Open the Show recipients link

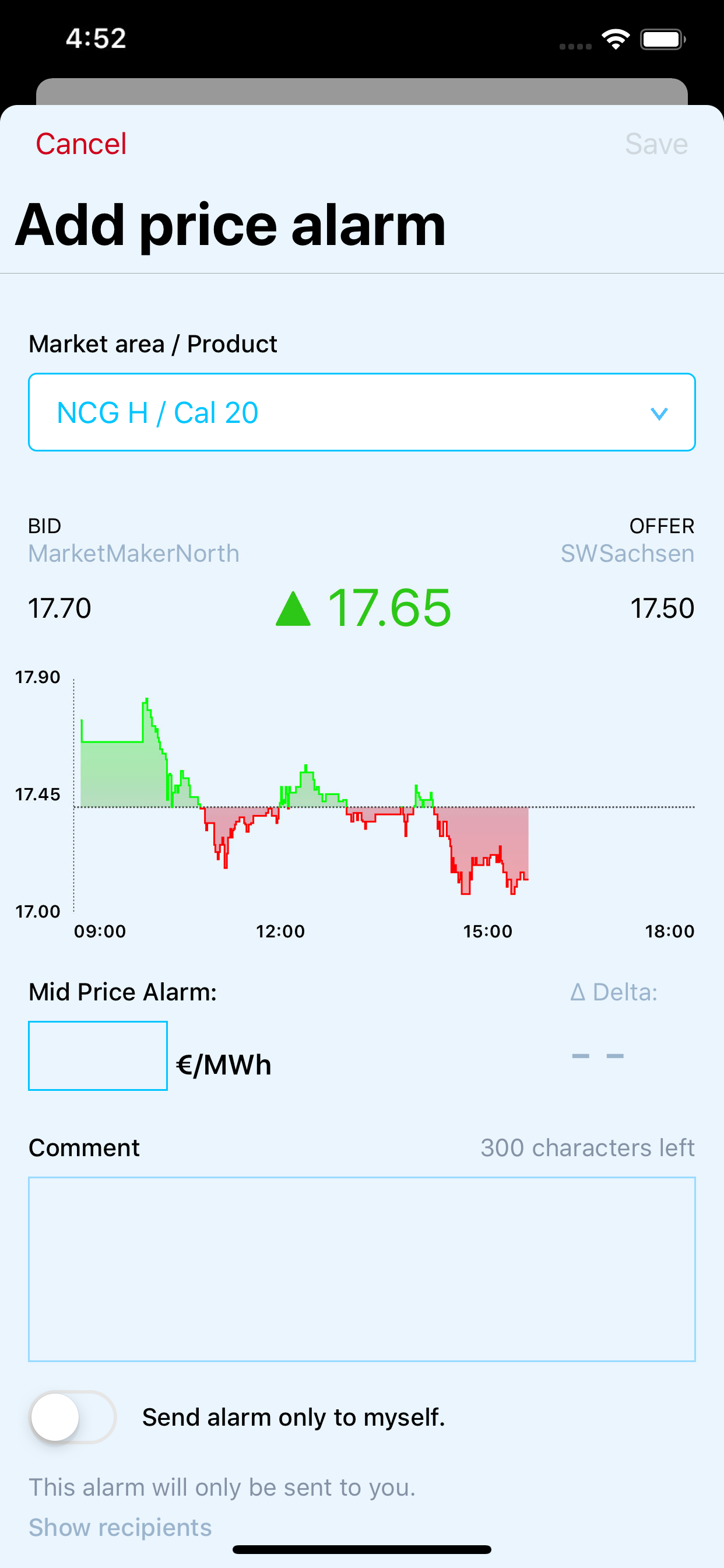[121, 1527]
